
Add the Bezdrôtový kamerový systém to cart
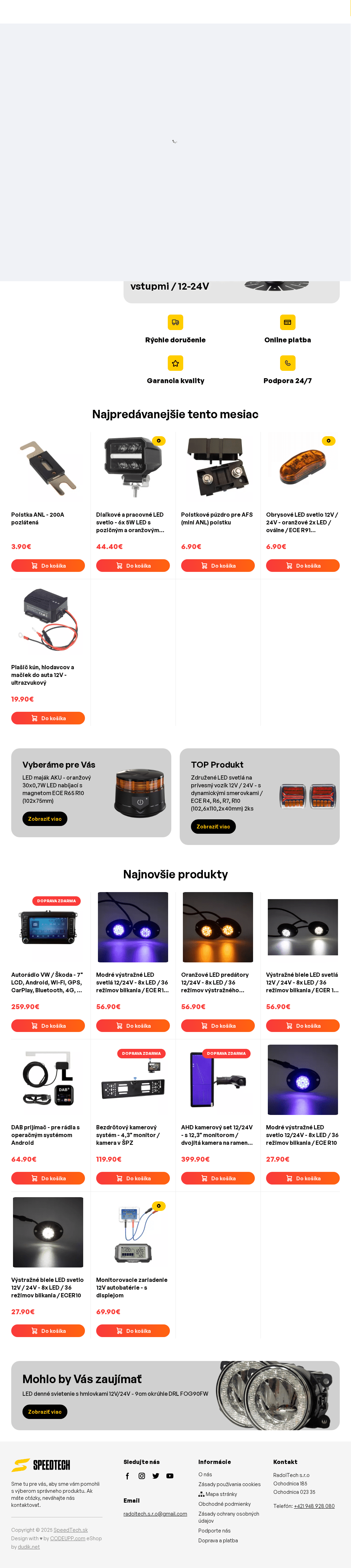click(133, 1179)
